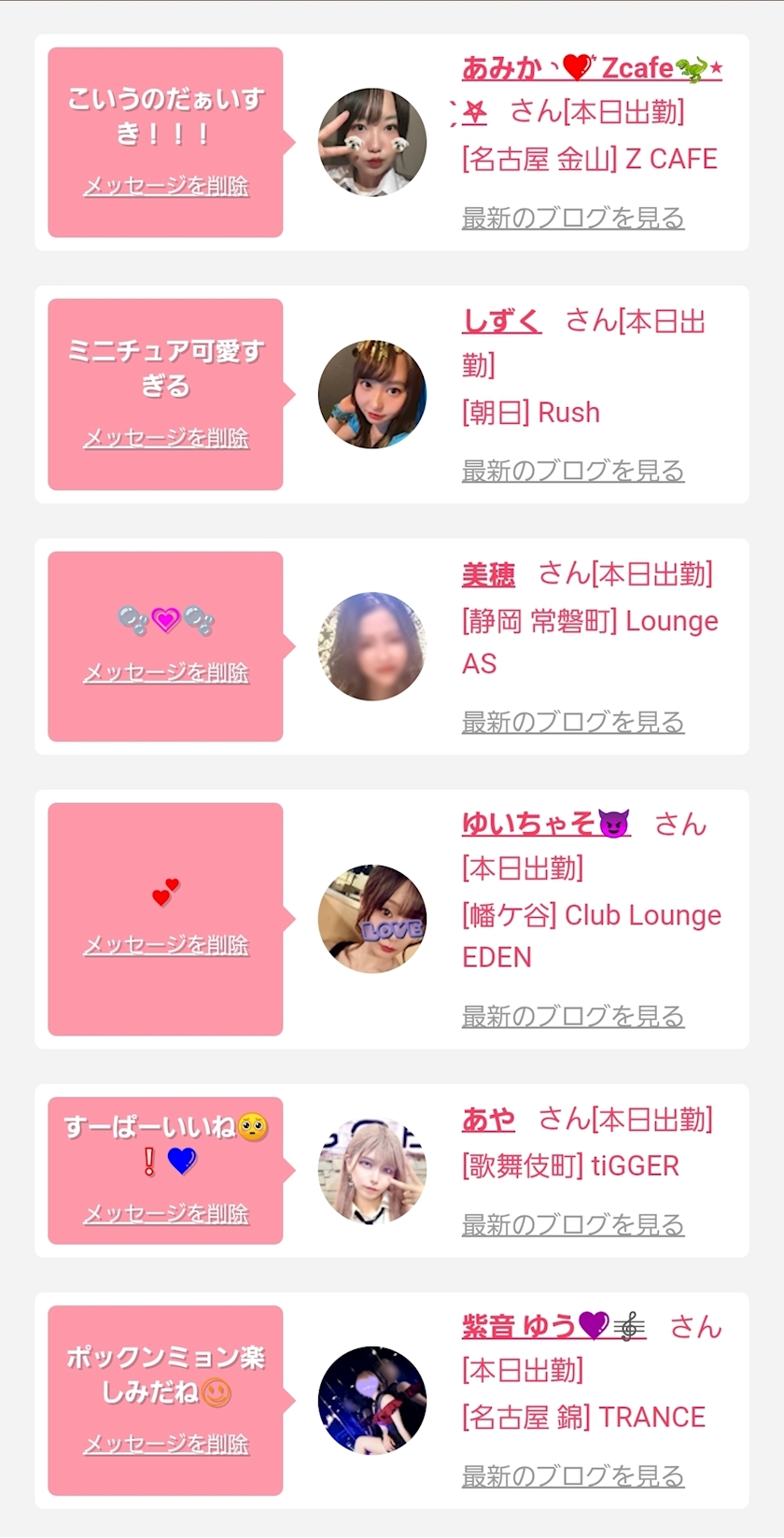Viewport: 784px width, 1538px height.
Task: Delete the ポックンミョン楽しみだね message
Action: (x=166, y=1445)
